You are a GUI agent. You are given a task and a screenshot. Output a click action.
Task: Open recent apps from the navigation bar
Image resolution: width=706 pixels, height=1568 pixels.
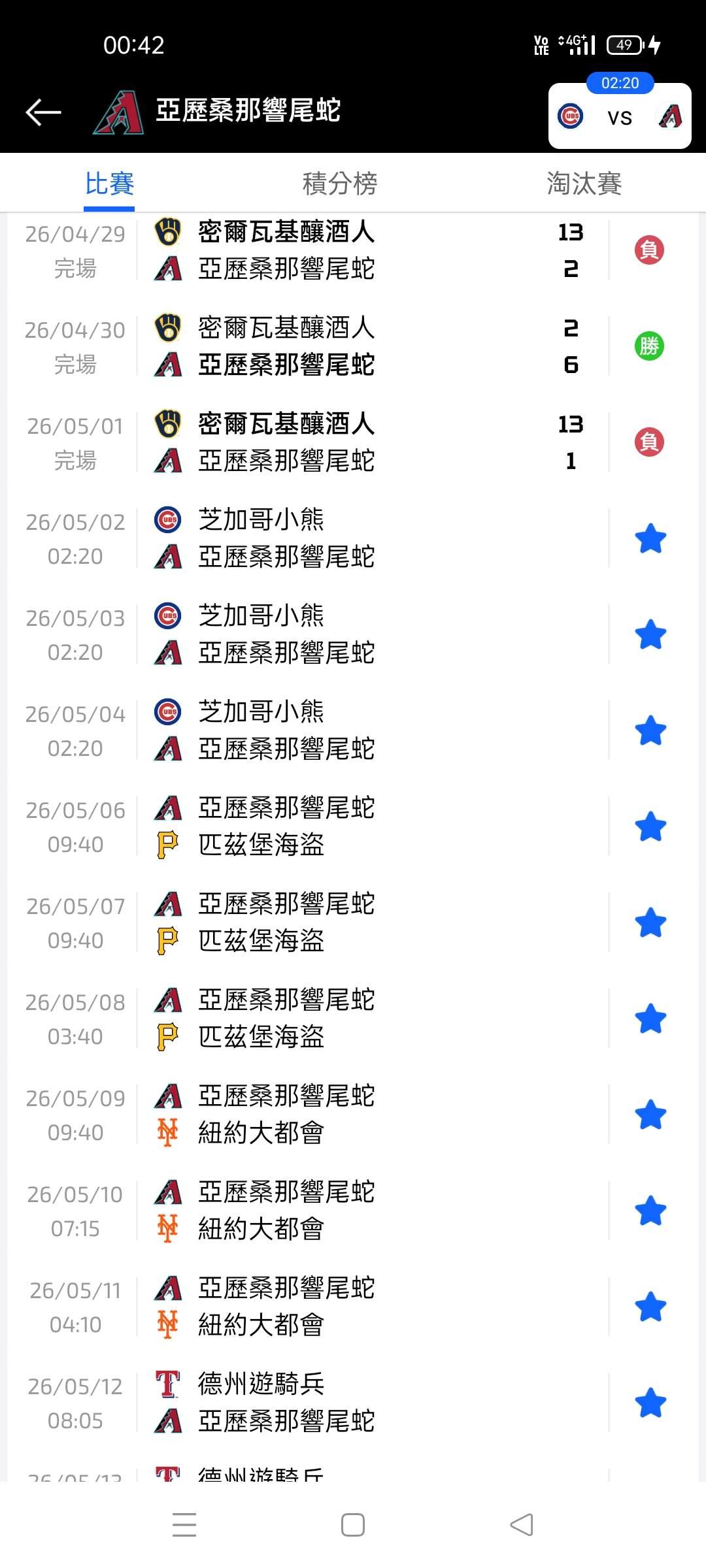click(x=184, y=1525)
